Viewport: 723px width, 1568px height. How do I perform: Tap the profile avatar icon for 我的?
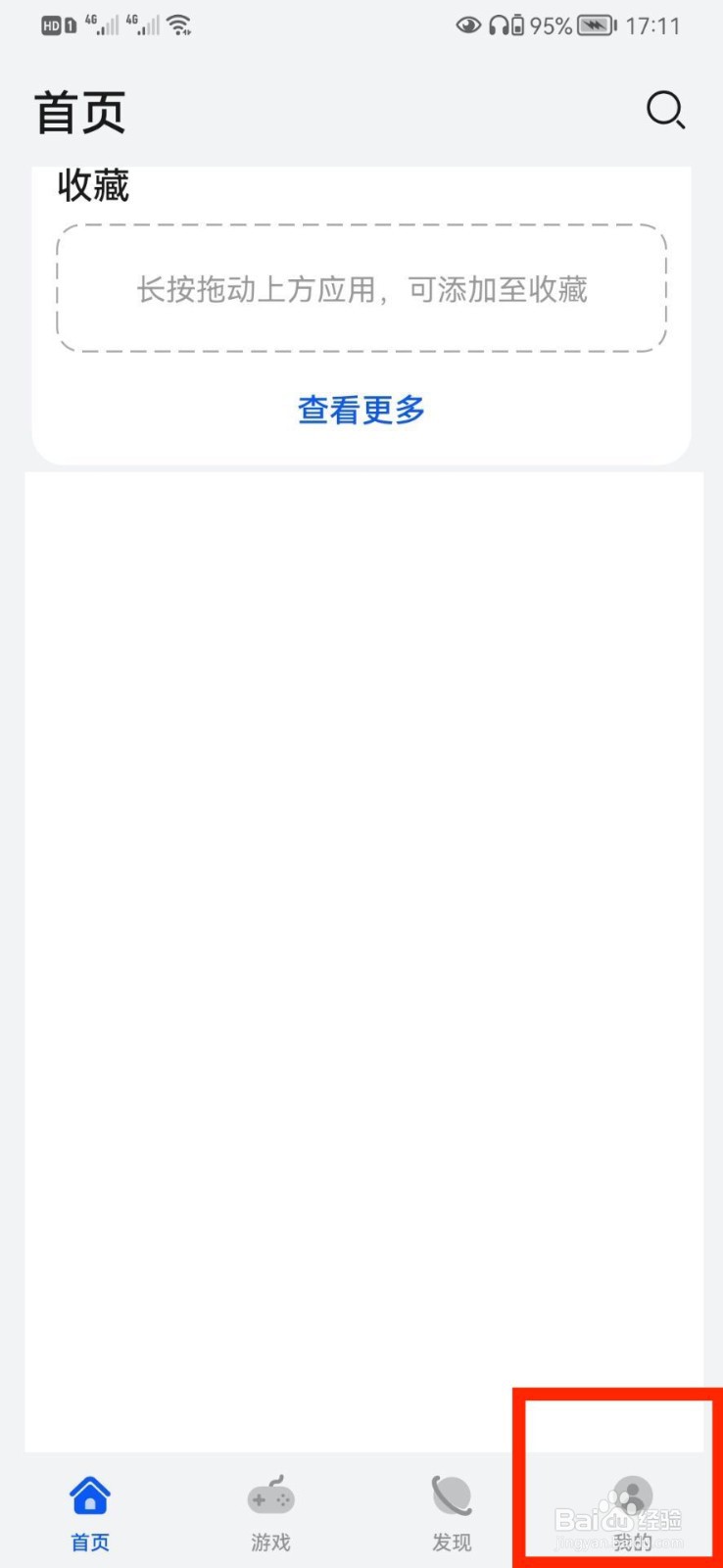(632, 1496)
